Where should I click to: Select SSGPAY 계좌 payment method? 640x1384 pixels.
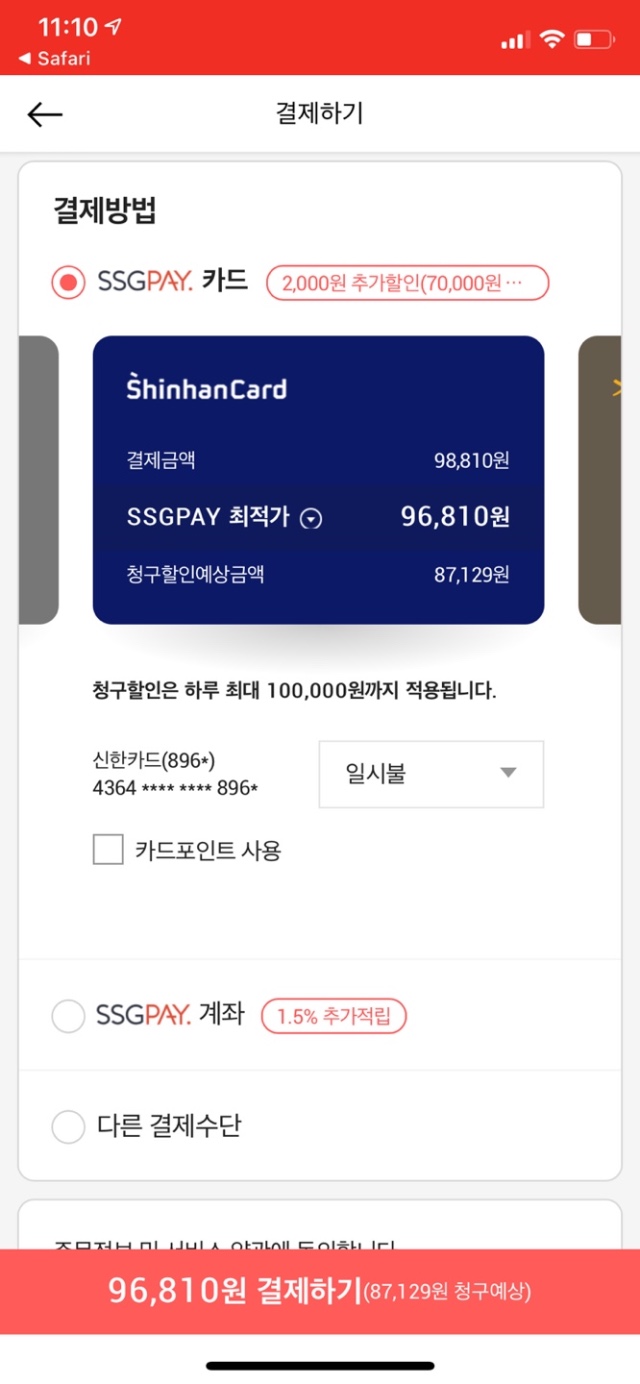click(x=69, y=1018)
